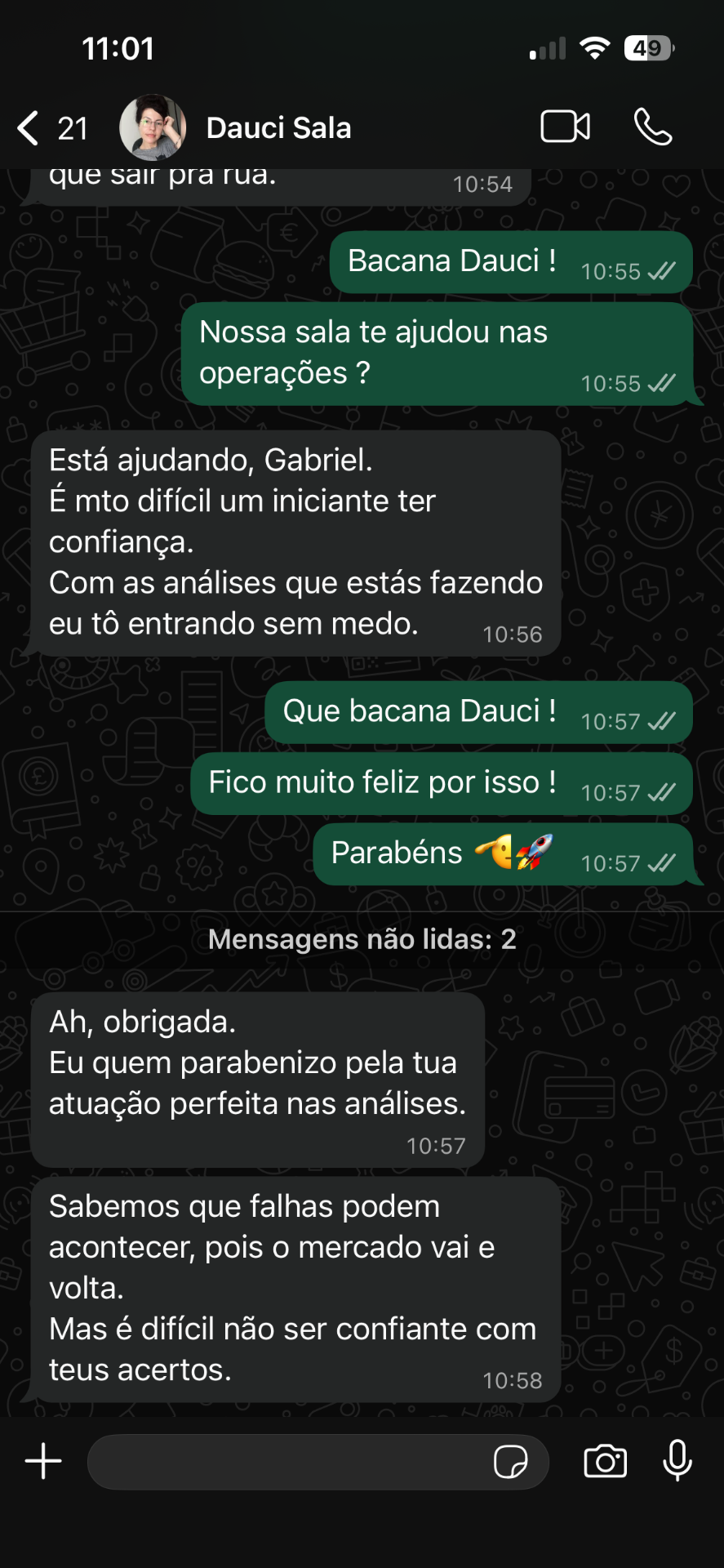Start a video call with Dauci Sala
This screenshot has height=1568, width=724.
pos(565,127)
